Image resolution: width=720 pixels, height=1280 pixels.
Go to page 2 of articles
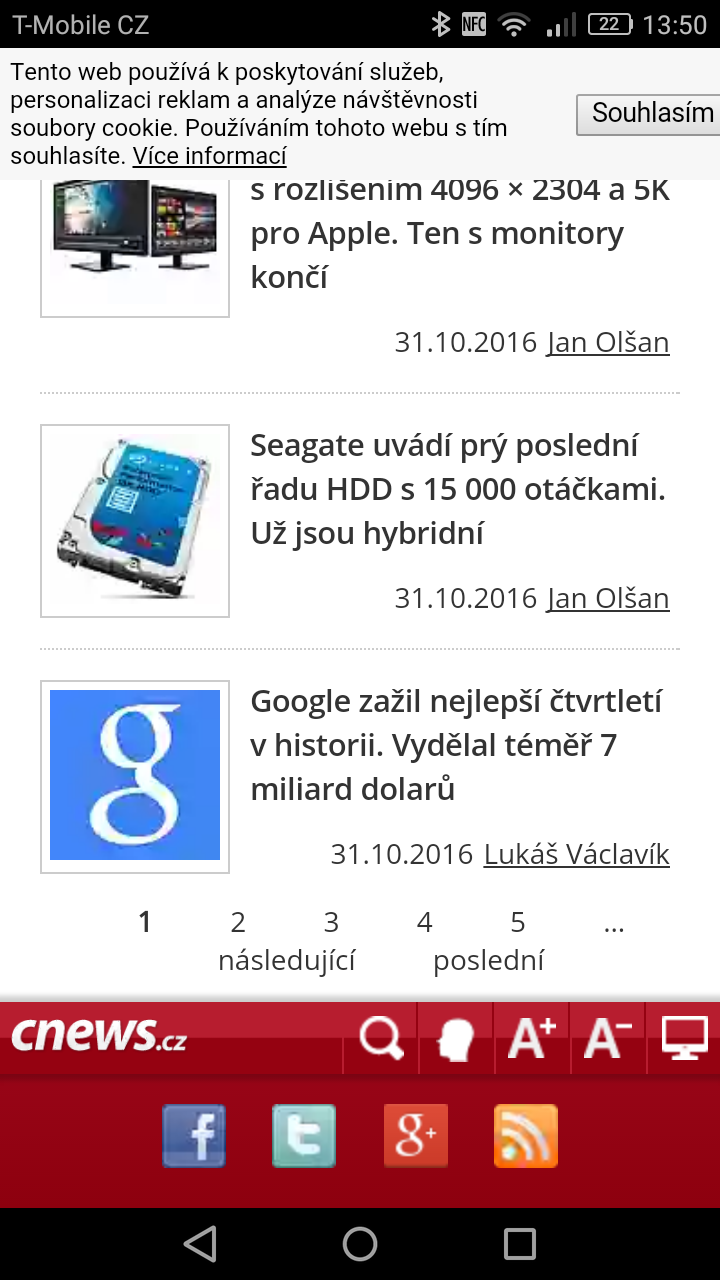click(238, 922)
